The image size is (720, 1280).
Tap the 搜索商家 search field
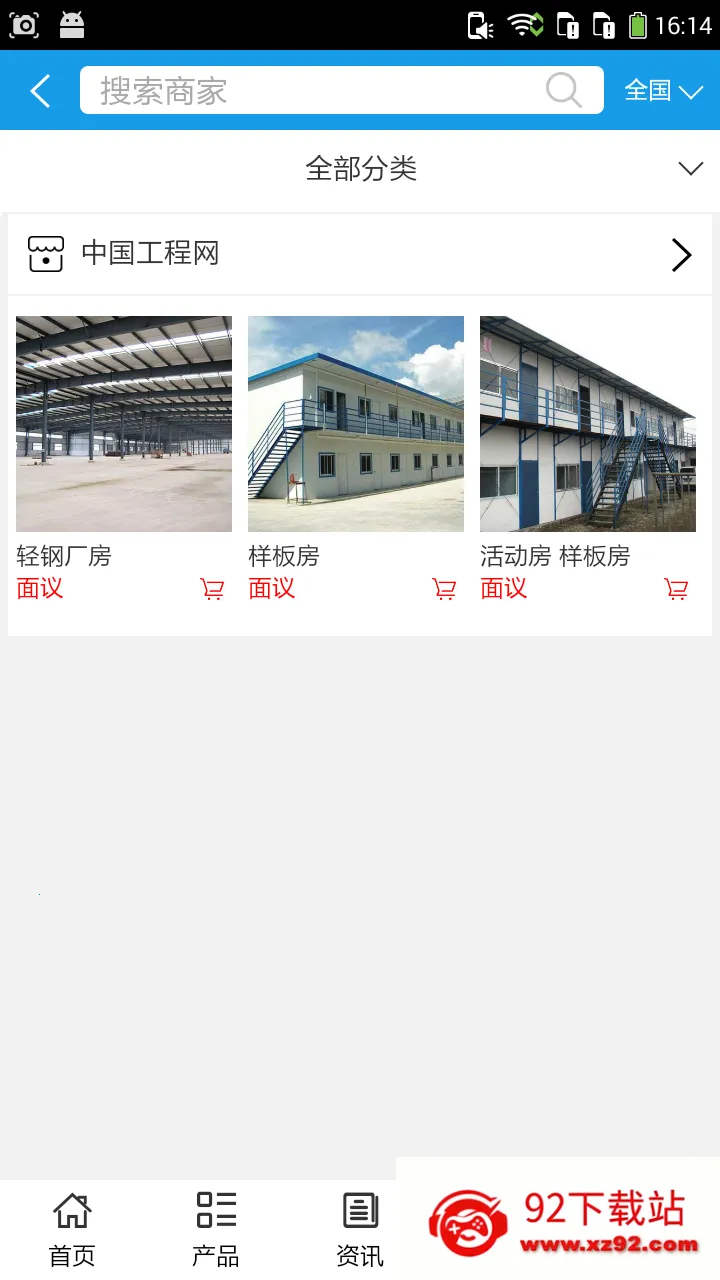pyautogui.click(x=310, y=91)
